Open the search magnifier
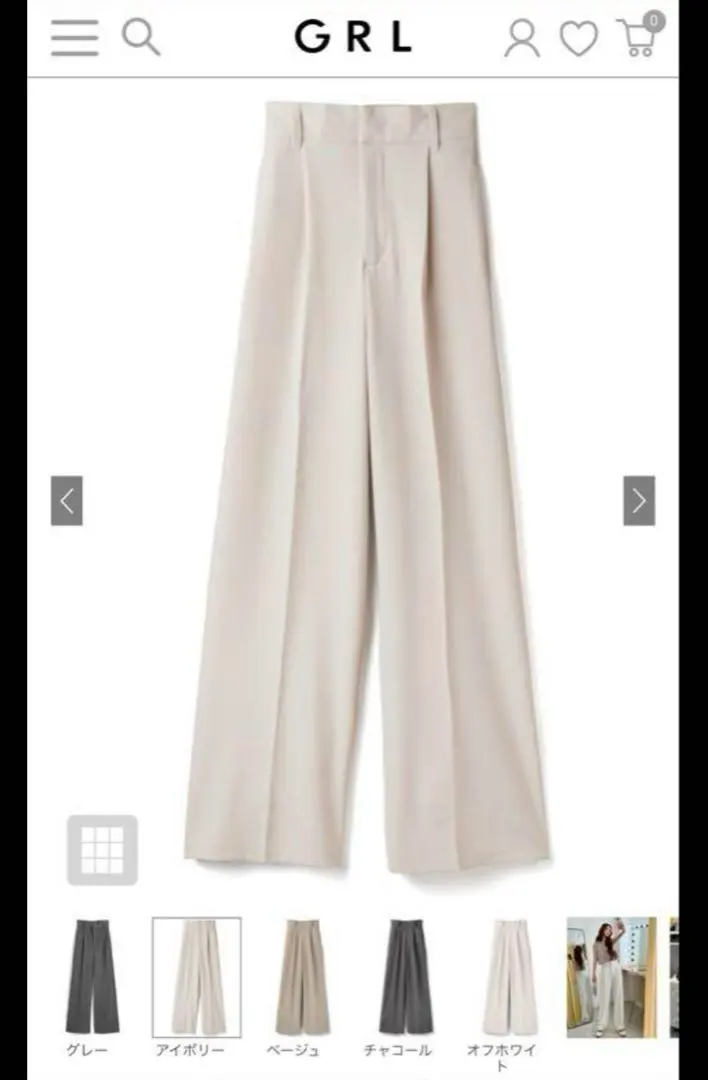Viewport: 708px width, 1080px height. (x=141, y=37)
